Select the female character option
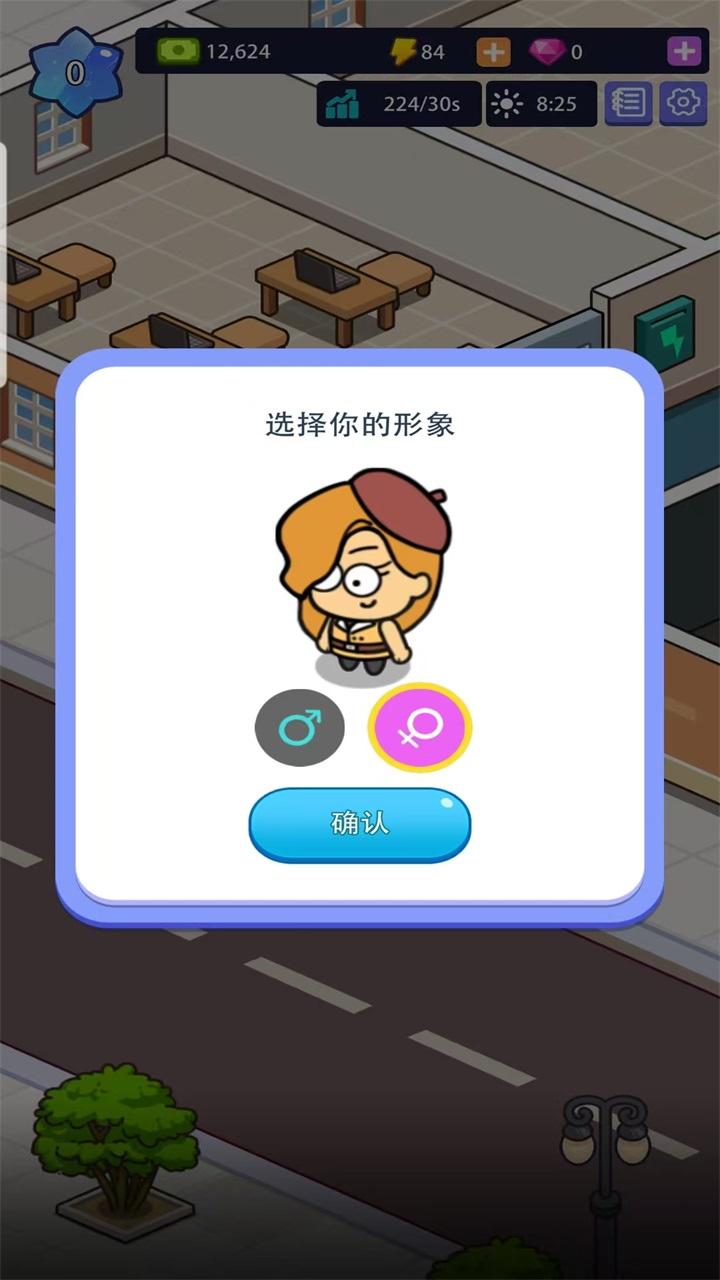Image resolution: width=720 pixels, height=1280 pixels. (420, 728)
